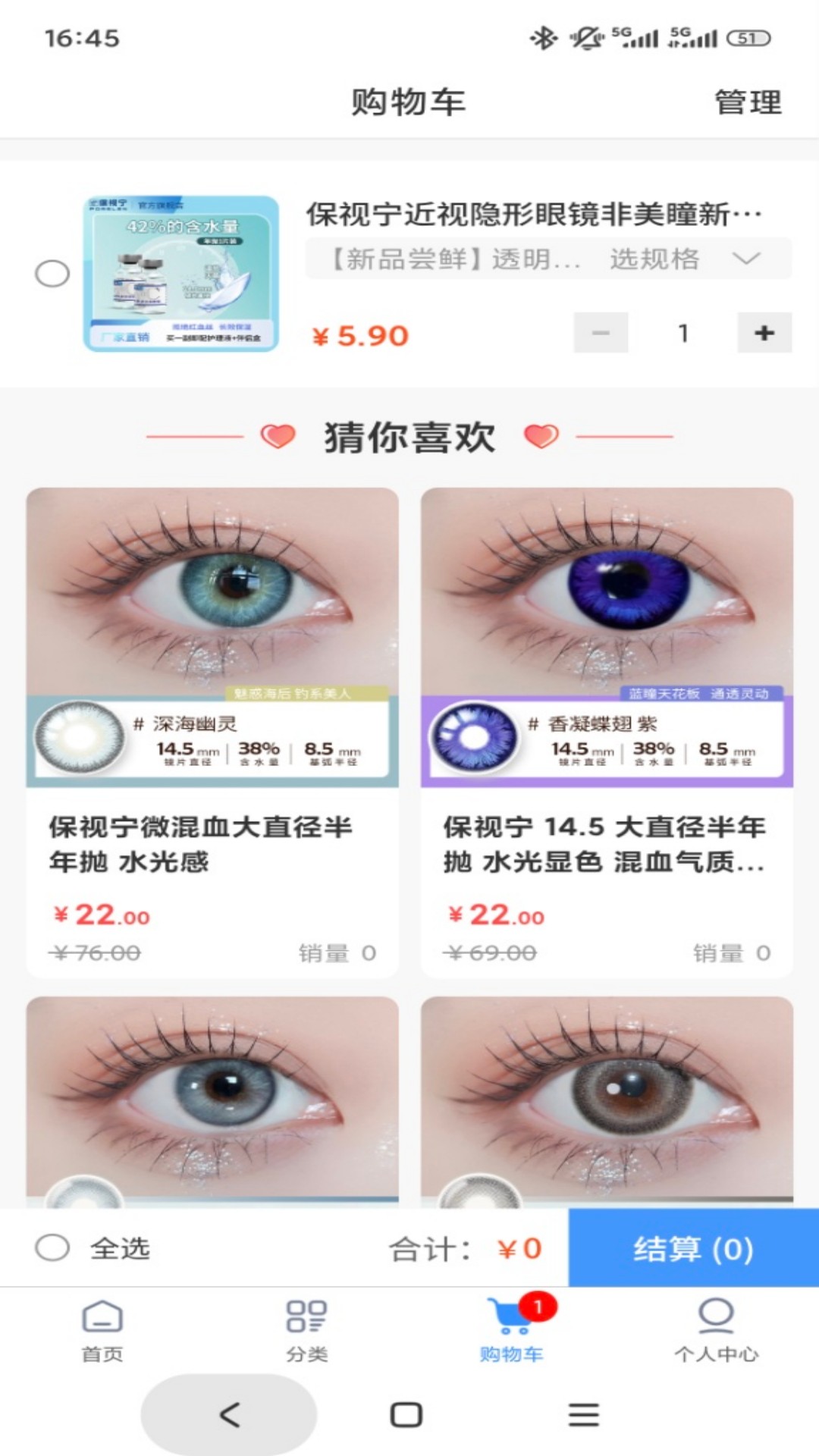Open the spec chevron on the cart item

(747, 259)
